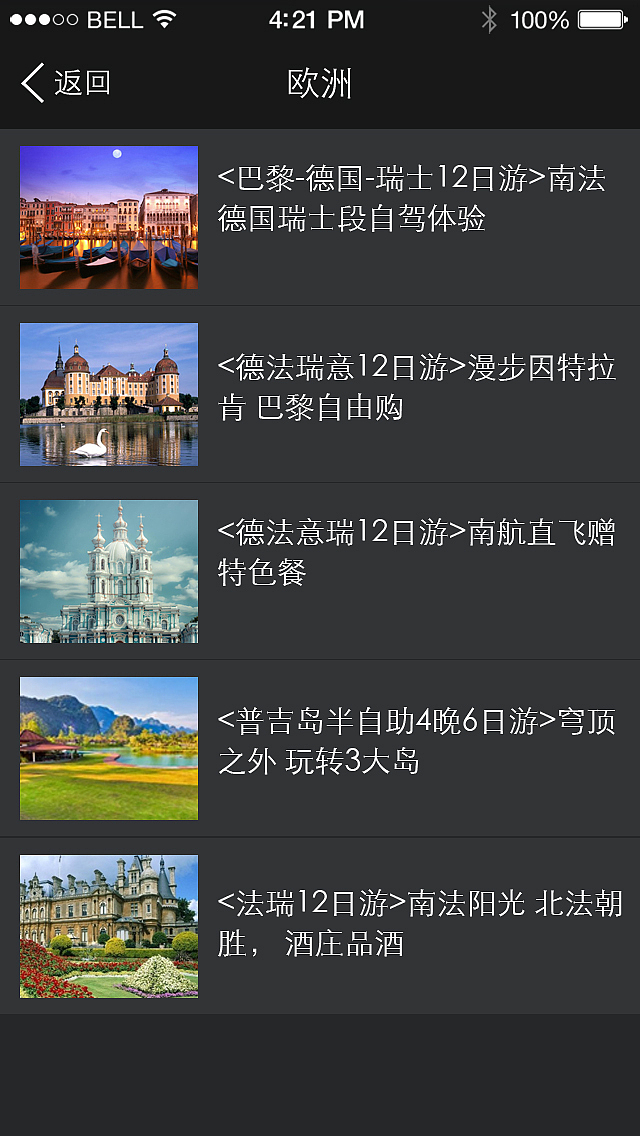Go back with the 返回 button
640x1136 pixels.
click(x=66, y=83)
